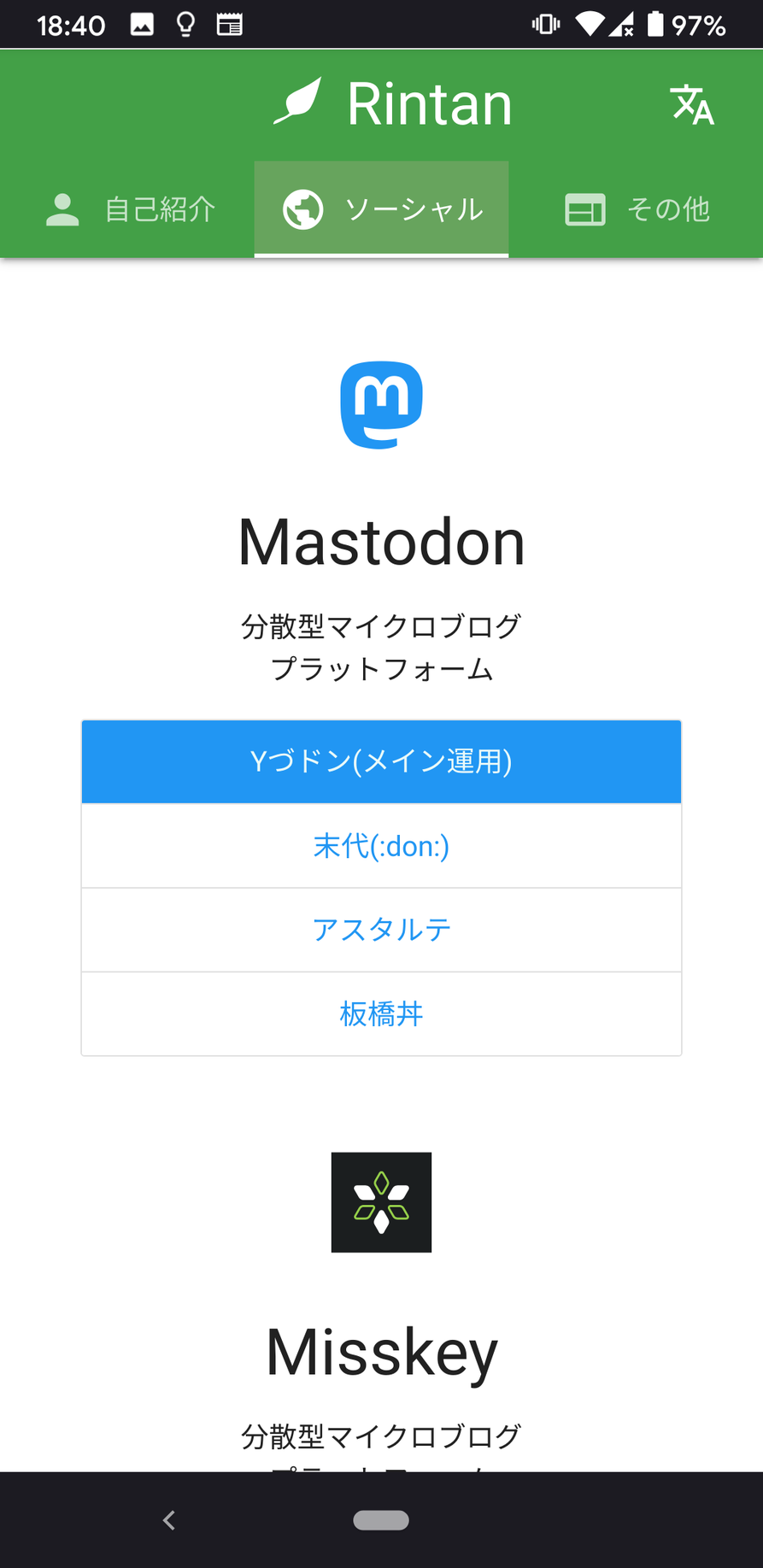Image resolution: width=763 pixels, height=1568 pixels.
Task: Select the ソーシャル tab
Action: coord(382,209)
